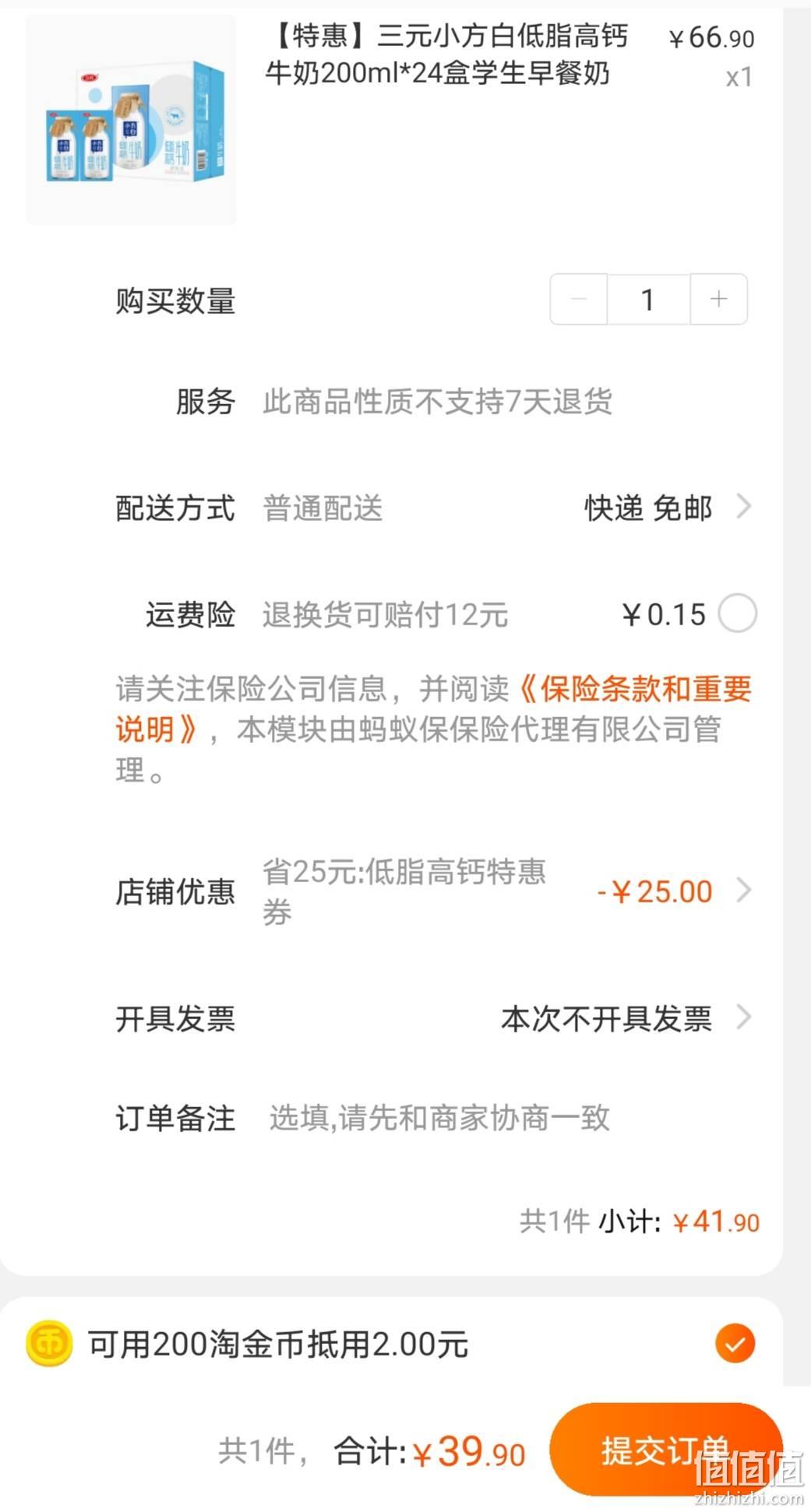Screen dimensions: 811x1512
Task: Open the 《保险条款和重要说明》 link
Action: [x=433, y=709]
